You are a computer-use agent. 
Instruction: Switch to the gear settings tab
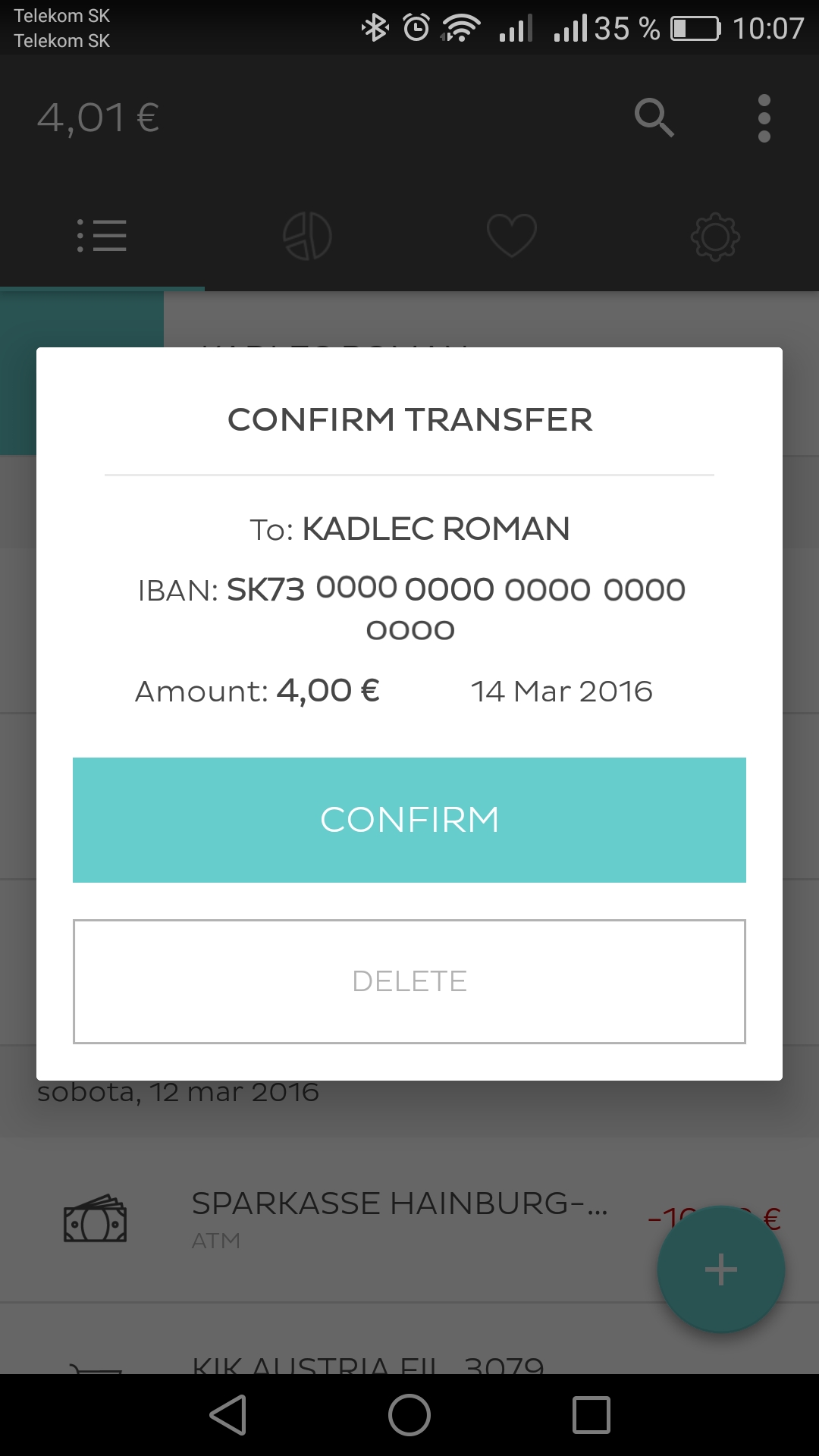715,237
